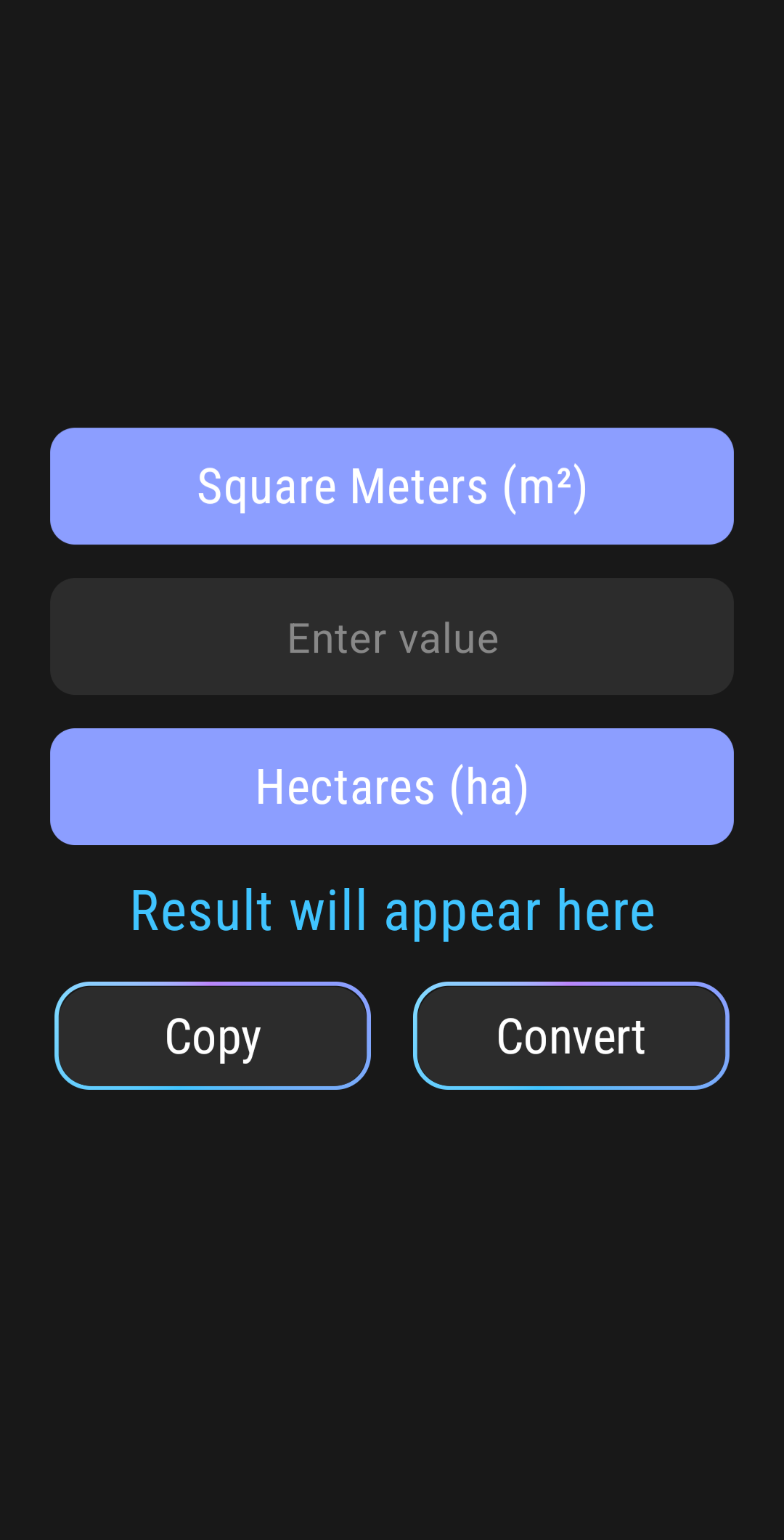Tap the Copy button
This screenshot has height=1540, width=784.
pyautogui.click(x=213, y=1035)
